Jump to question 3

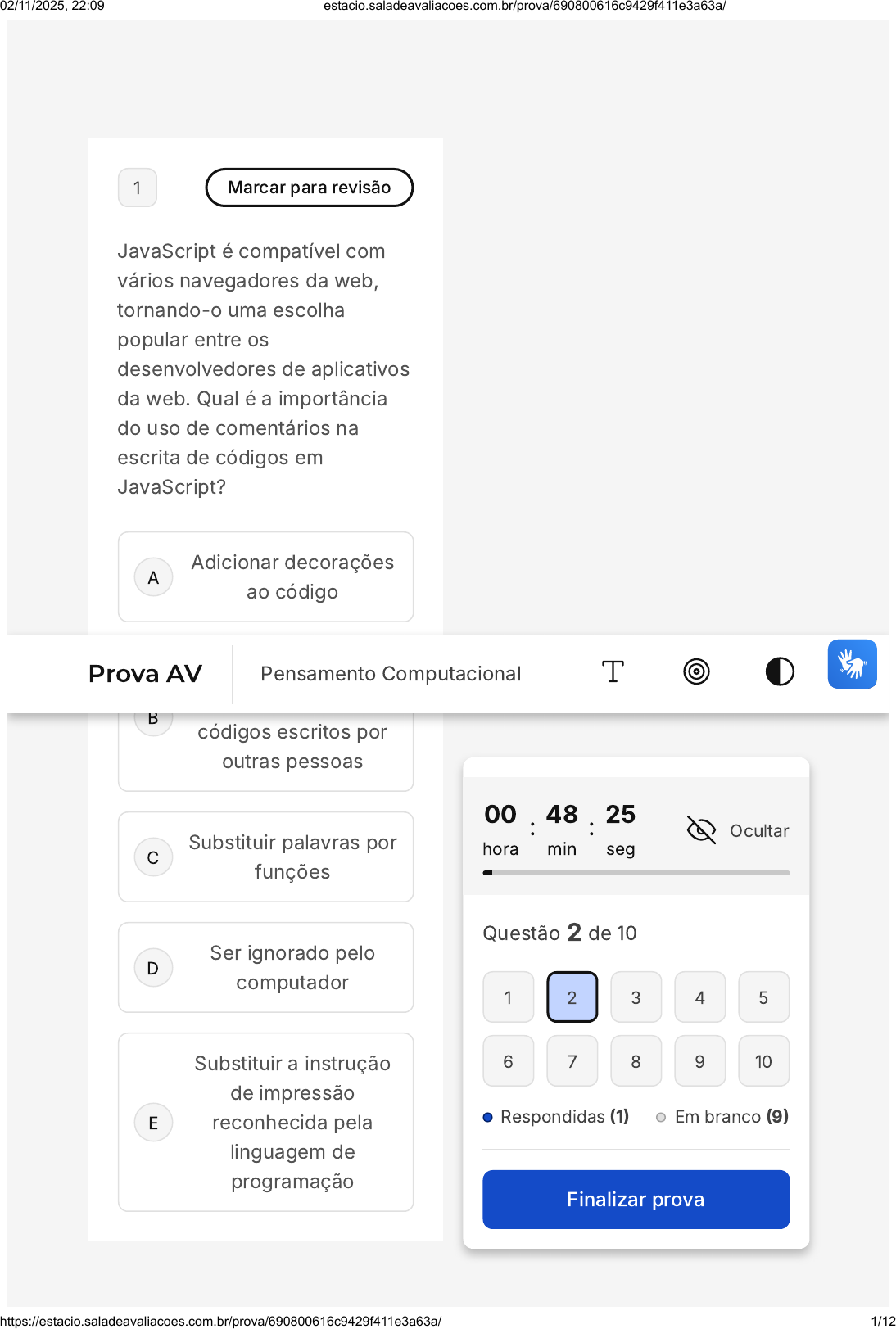[636, 997]
